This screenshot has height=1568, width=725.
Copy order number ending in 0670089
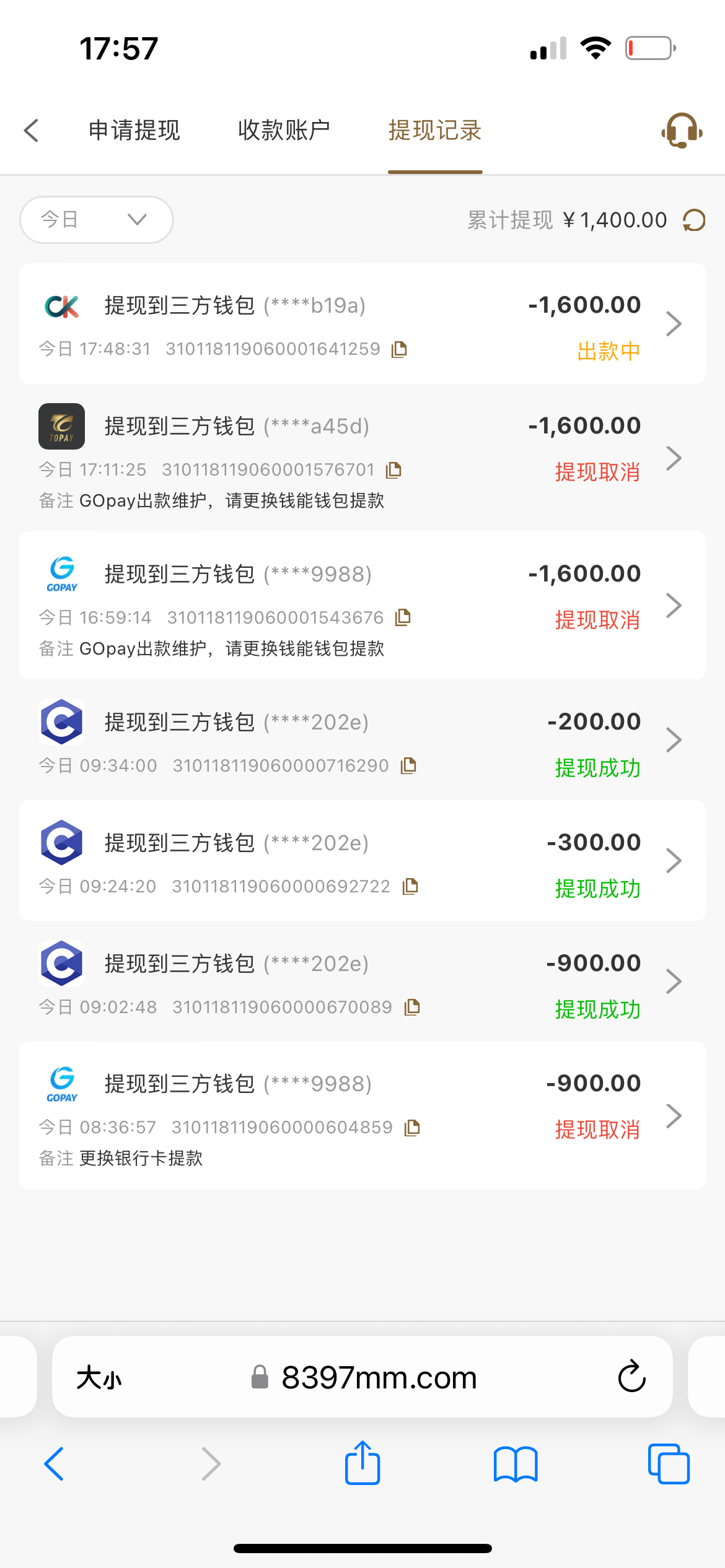coord(412,1008)
